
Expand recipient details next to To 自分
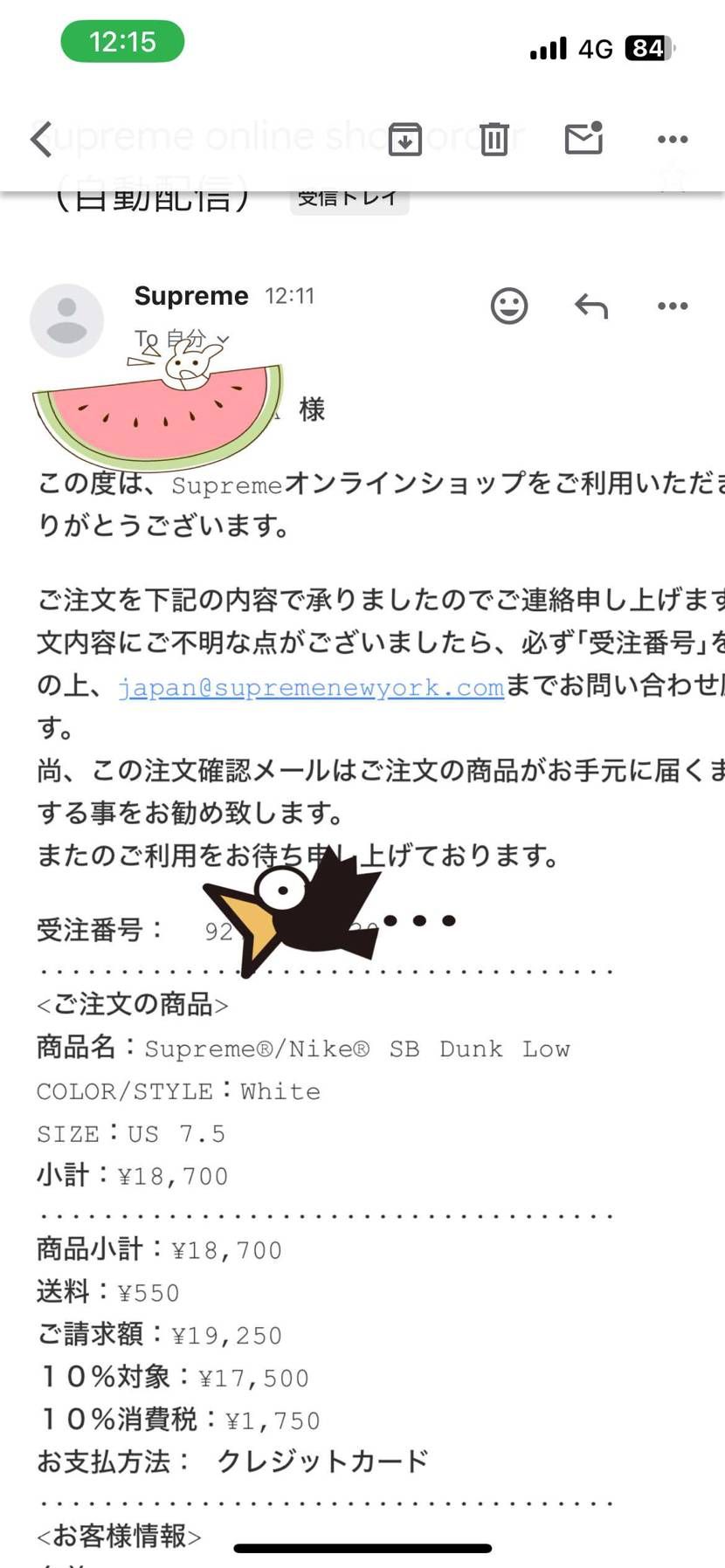(x=224, y=339)
